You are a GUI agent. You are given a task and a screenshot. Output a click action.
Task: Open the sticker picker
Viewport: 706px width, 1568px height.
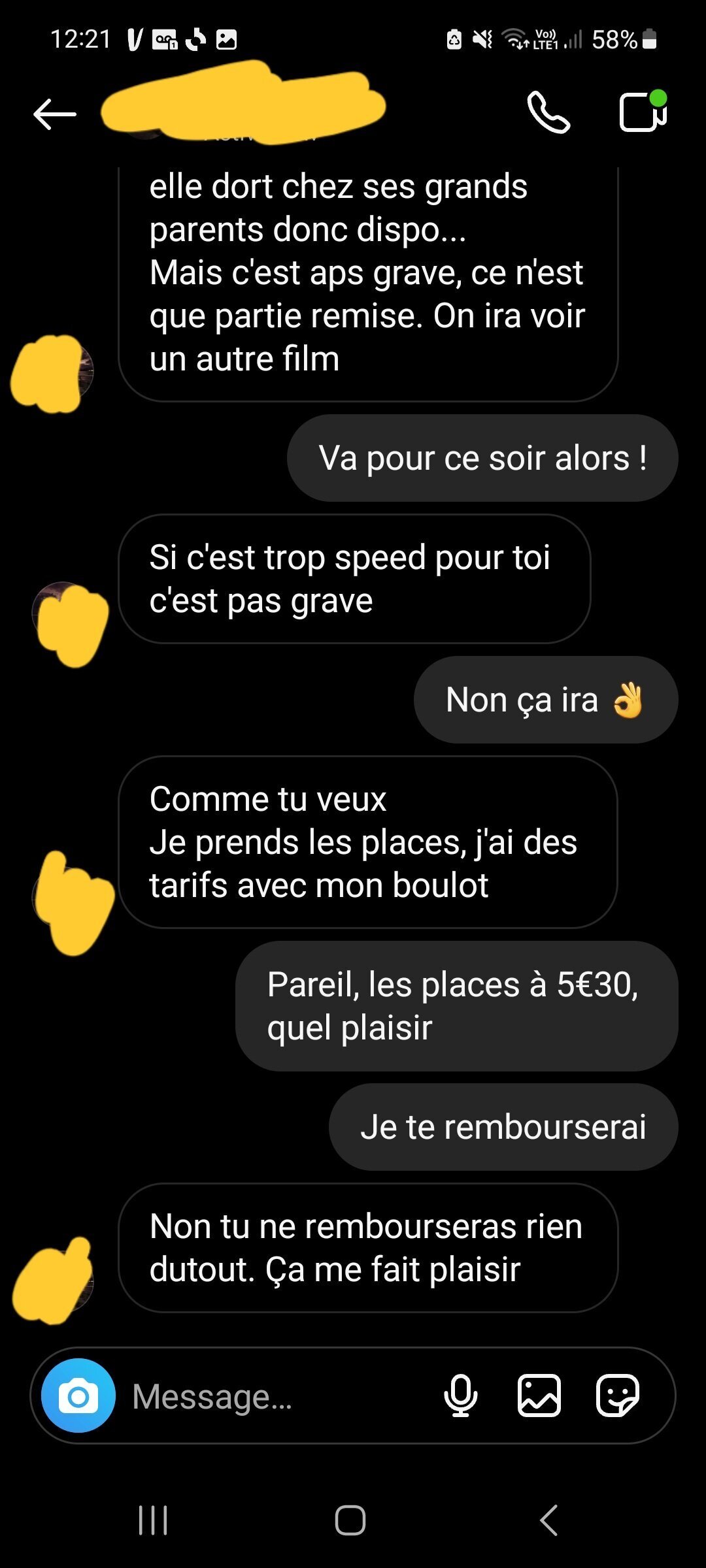click(x=617, y=1396)
